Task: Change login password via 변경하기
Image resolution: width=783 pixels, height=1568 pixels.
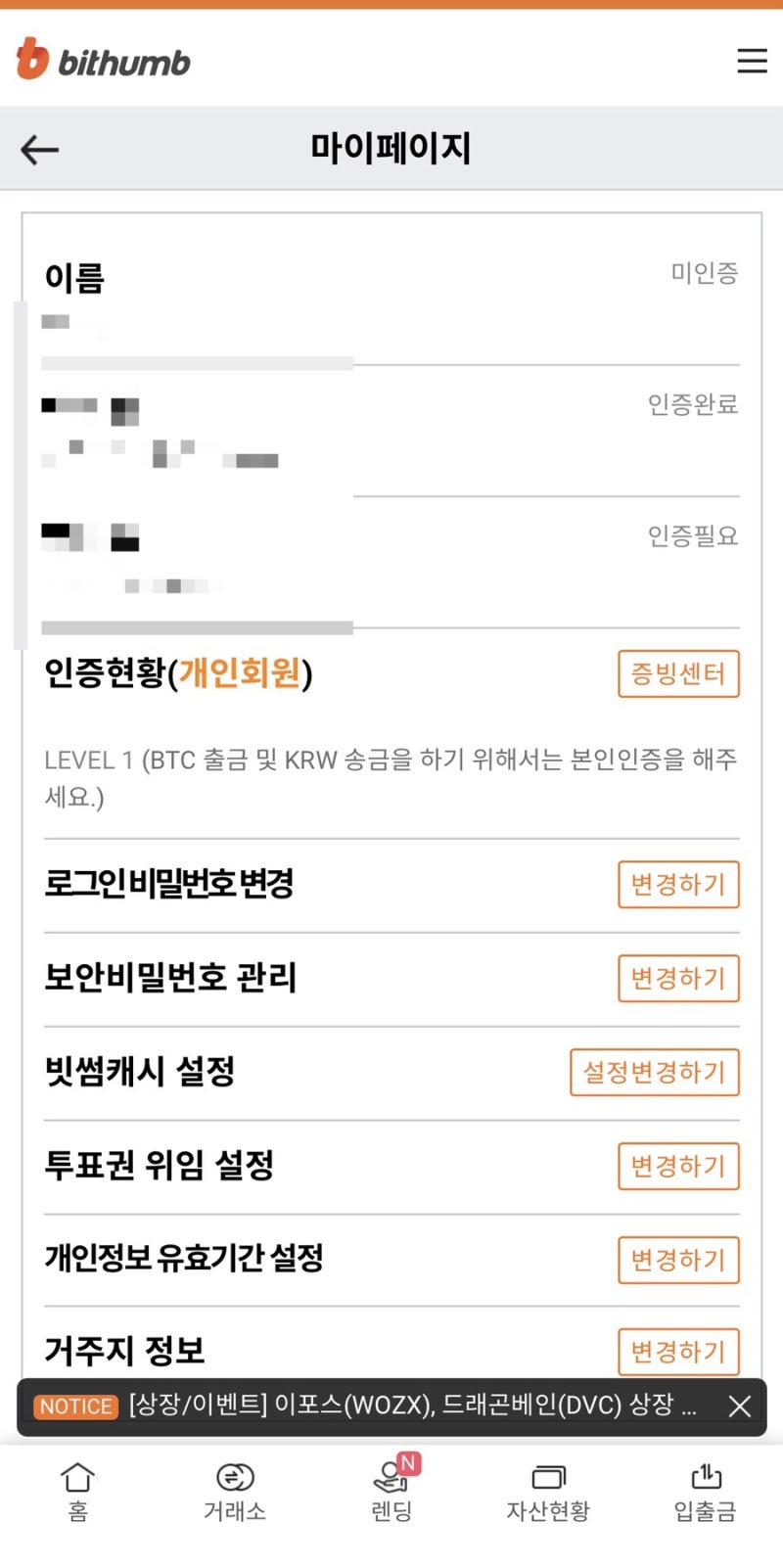Action: coord(678,884)
